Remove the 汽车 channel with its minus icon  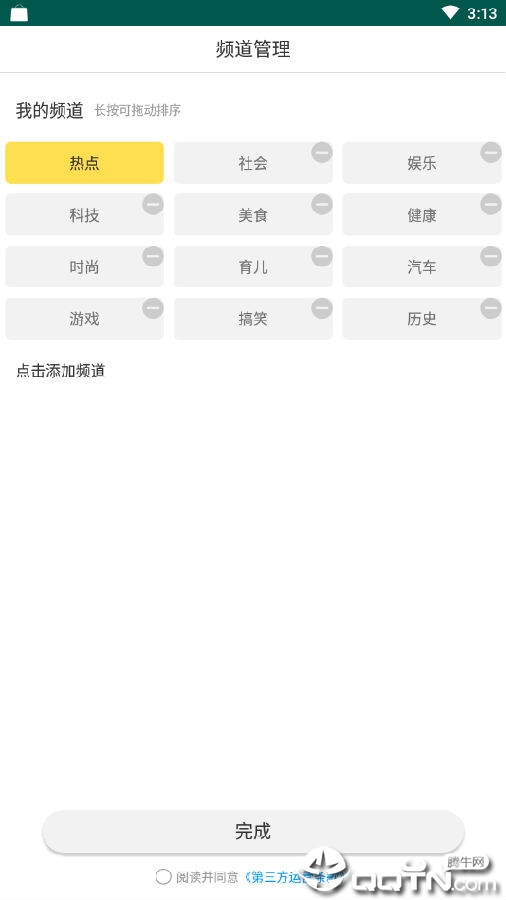(x=491, y=255)
